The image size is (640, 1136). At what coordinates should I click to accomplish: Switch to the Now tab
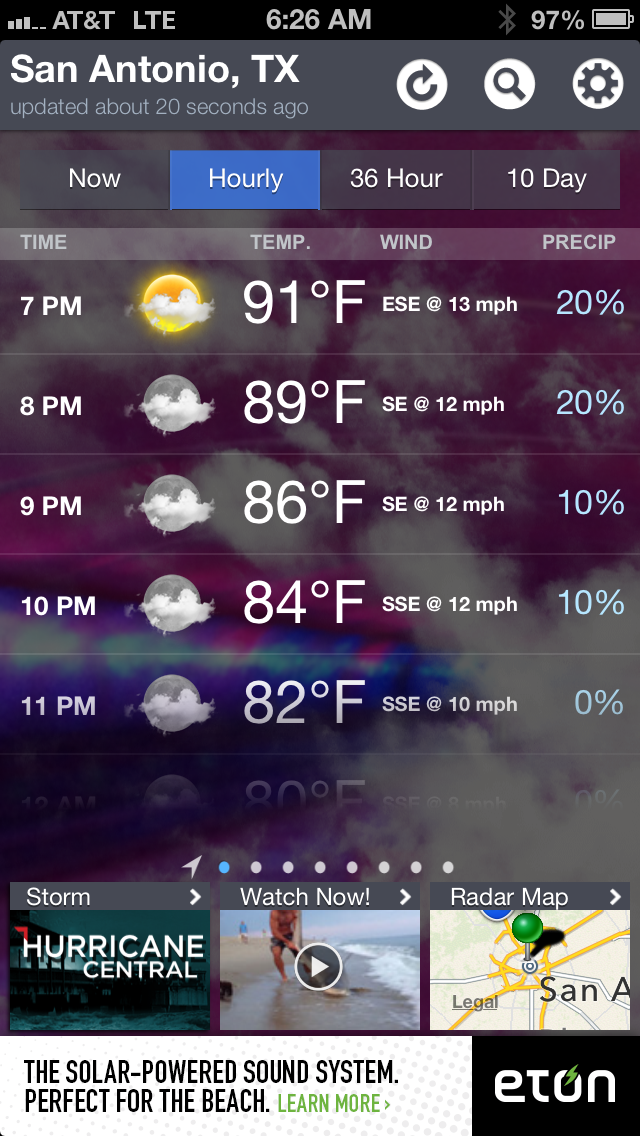coord(95,180)
